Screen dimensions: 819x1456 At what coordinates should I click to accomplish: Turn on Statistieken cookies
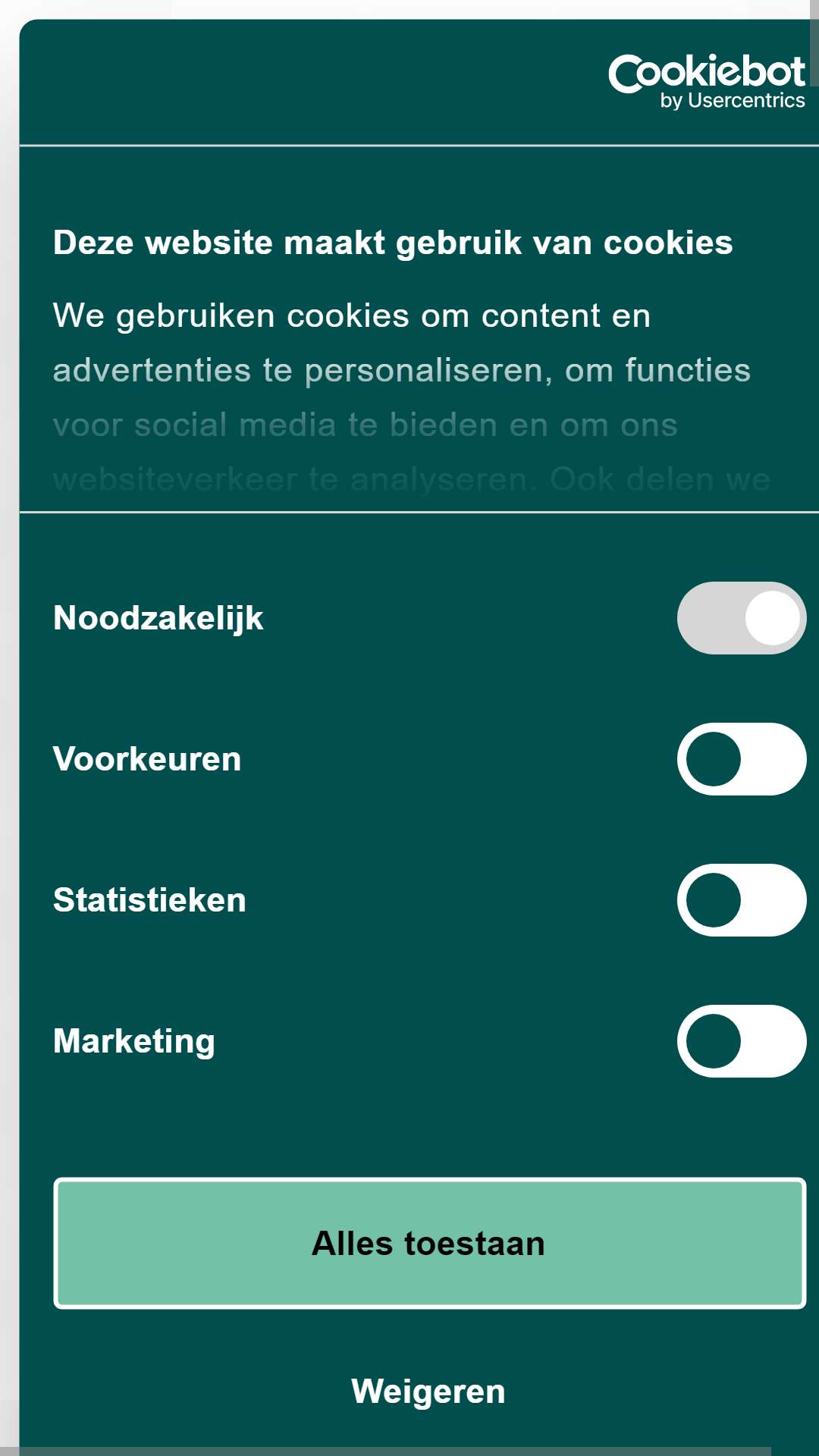pyautogui.click(x=741, y=900)
